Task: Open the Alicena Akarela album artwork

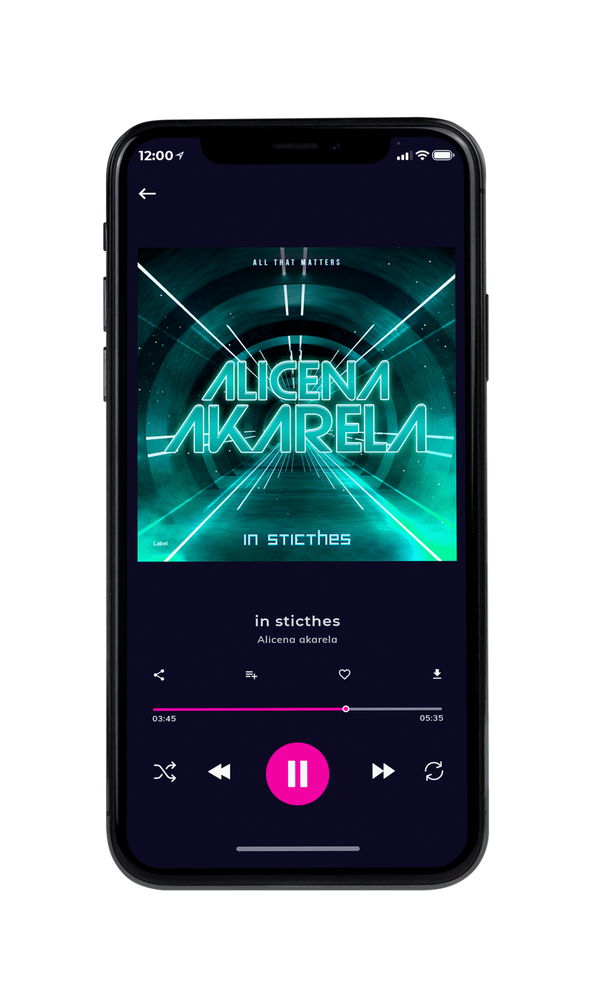Action: pos(297,404)
